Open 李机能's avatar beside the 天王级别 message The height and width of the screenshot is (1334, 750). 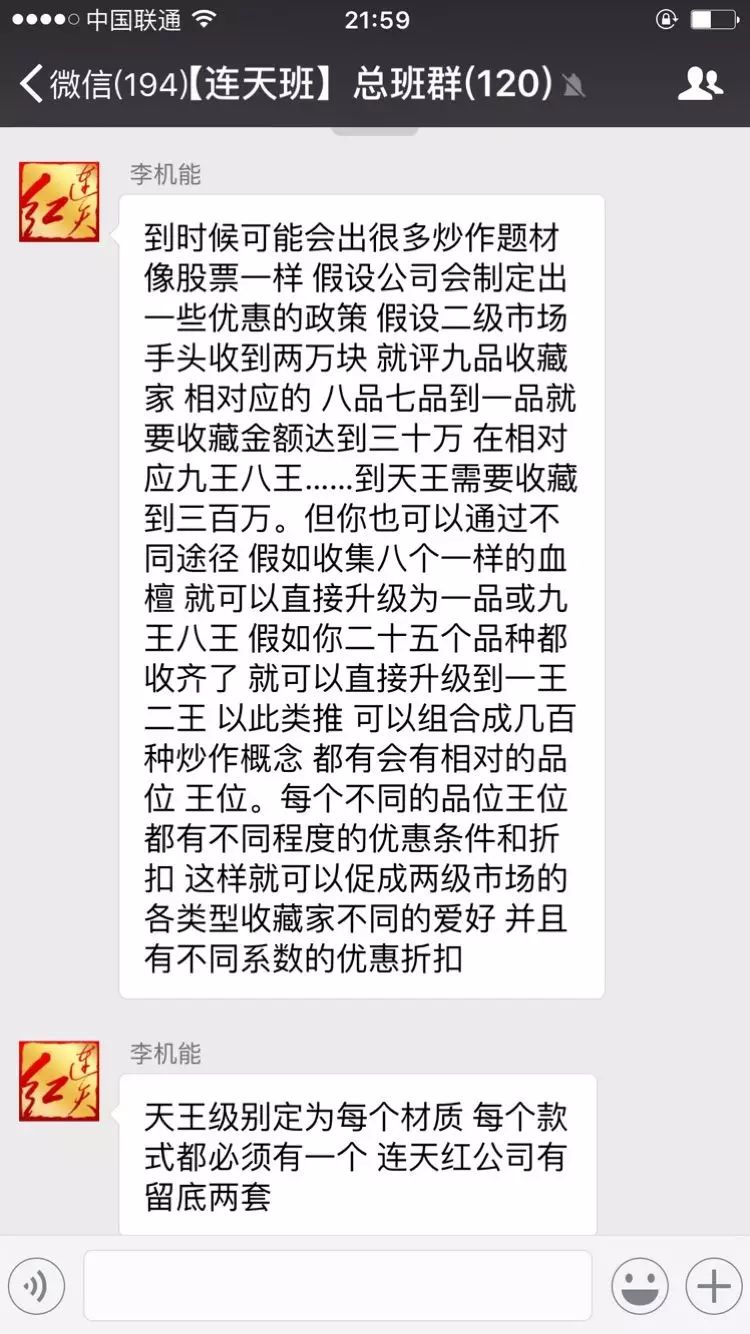coord(59,1080)
